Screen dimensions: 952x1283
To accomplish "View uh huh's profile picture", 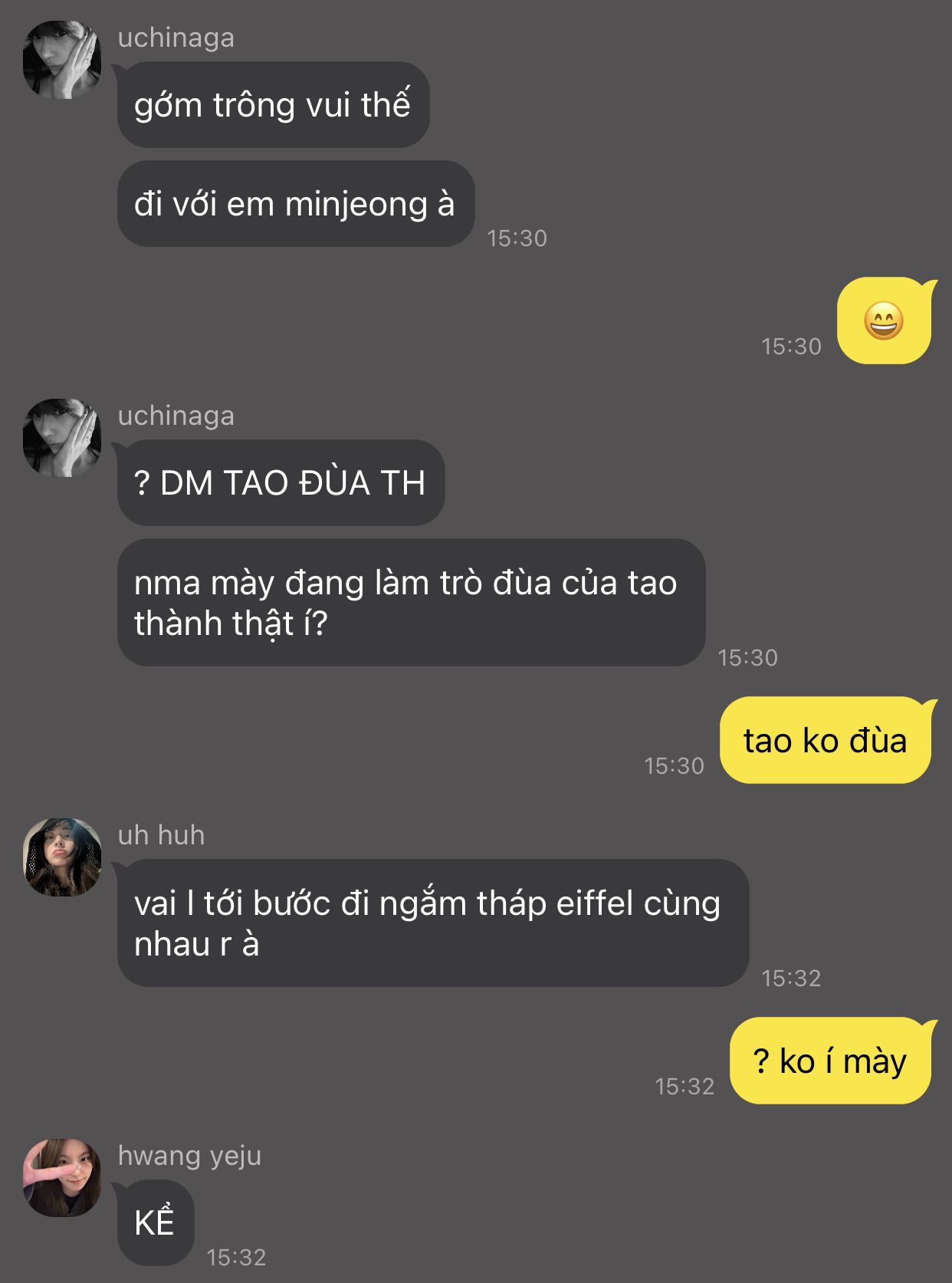I will pyautogui.click(x=62, y=857).
